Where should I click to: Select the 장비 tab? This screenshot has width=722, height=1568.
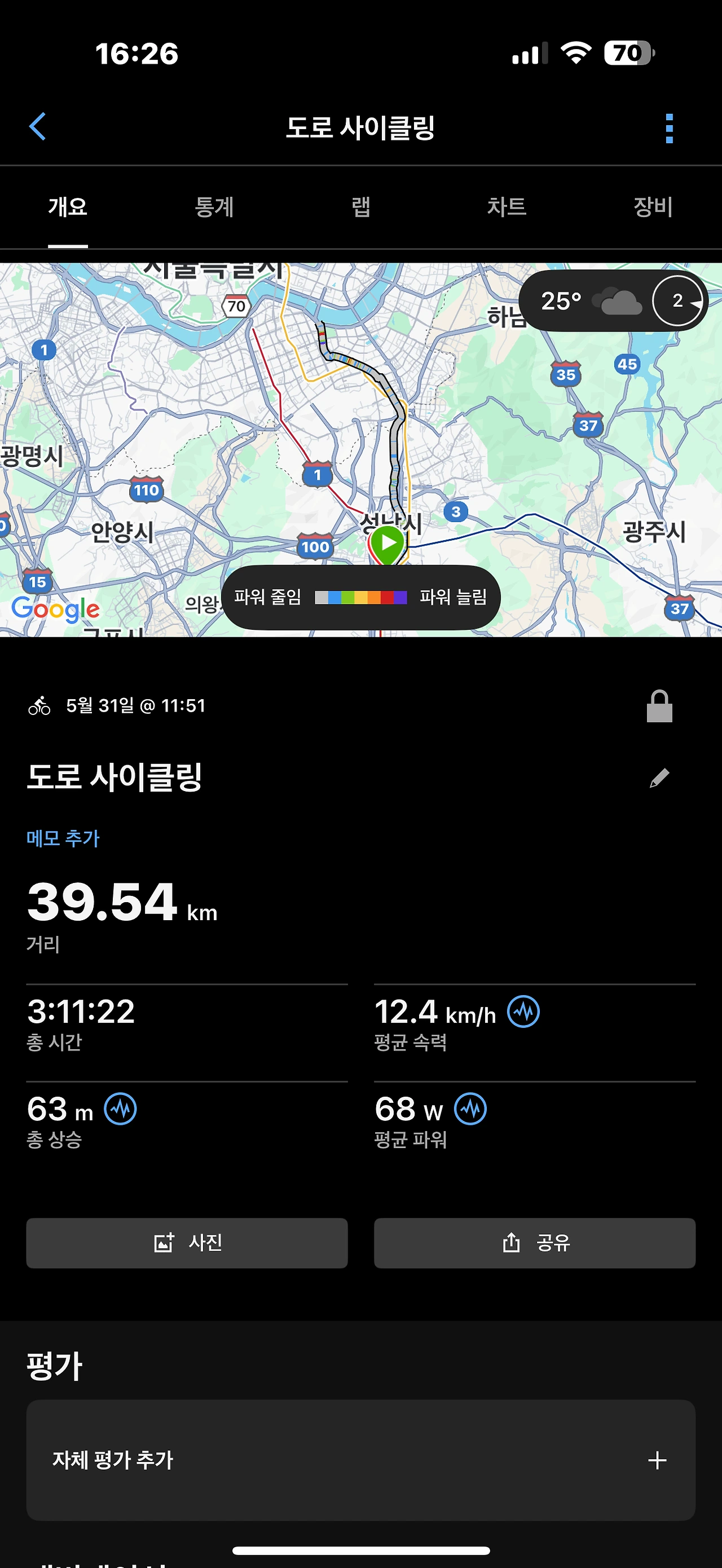pos(653,207)
